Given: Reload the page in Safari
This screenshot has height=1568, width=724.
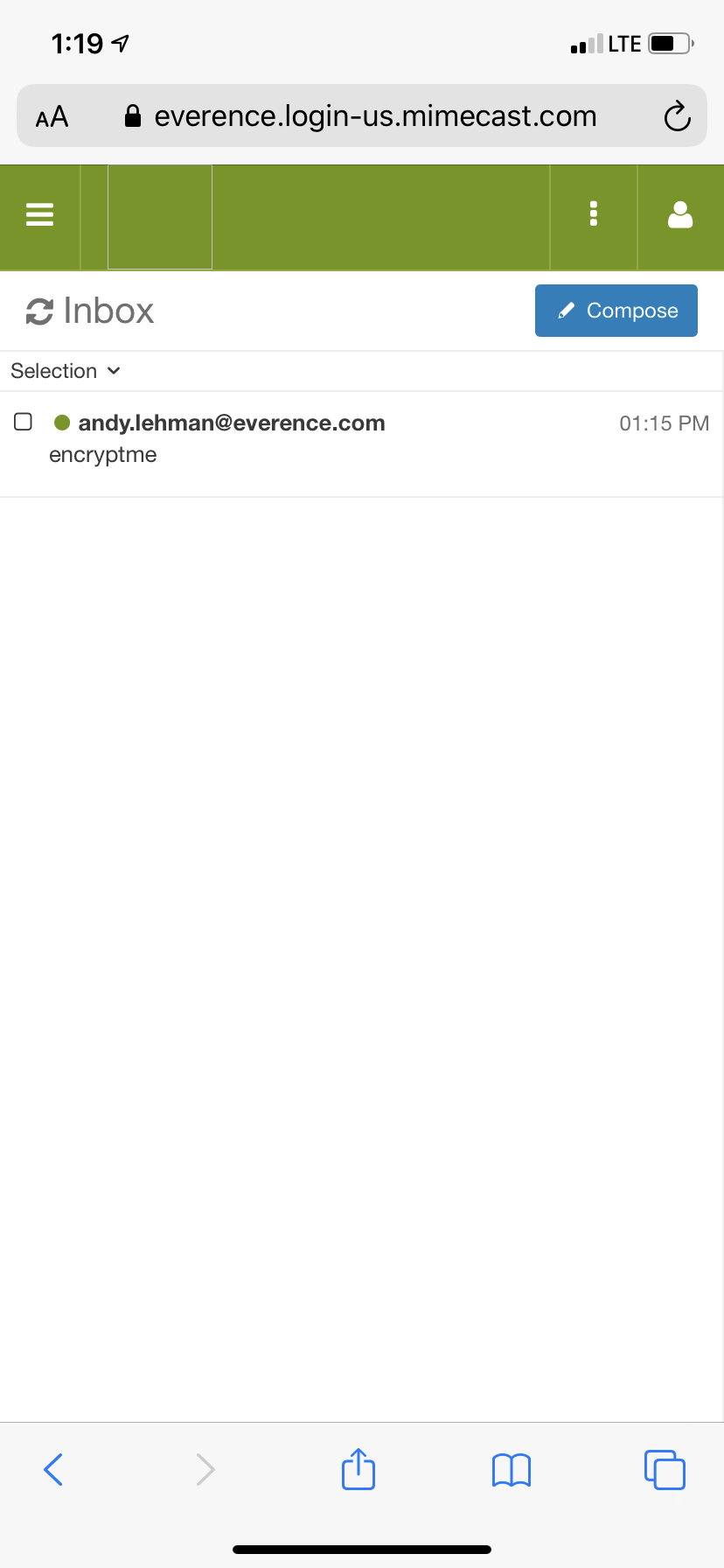Looking at the screenshot, I should (677, 116).
